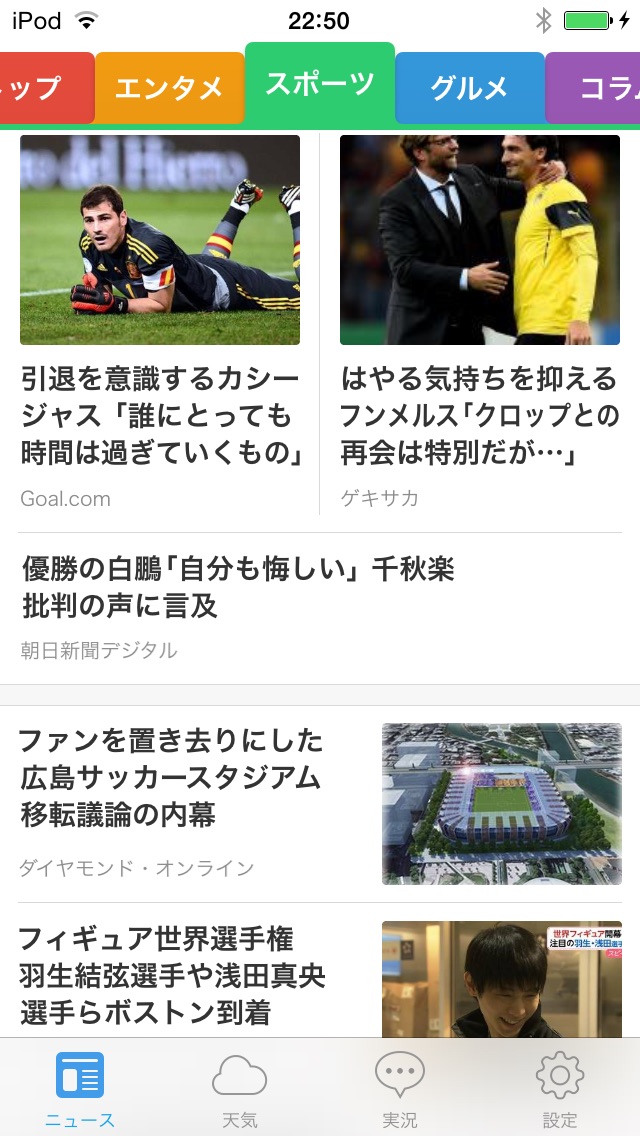This screenshot has width=640, height=1136.
Task: Switch to the エンタメ tab
Action: (169, 89)
